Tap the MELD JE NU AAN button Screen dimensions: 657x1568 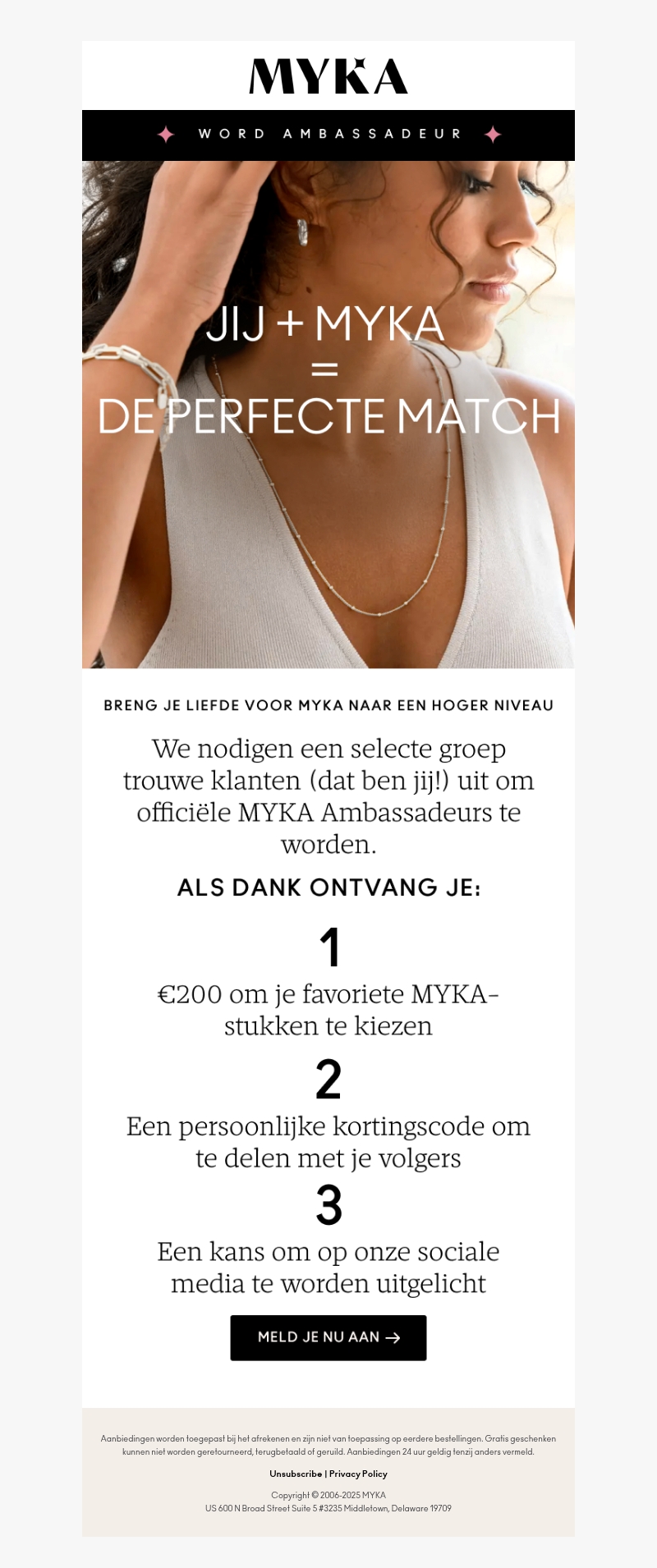pos(328,1337)
